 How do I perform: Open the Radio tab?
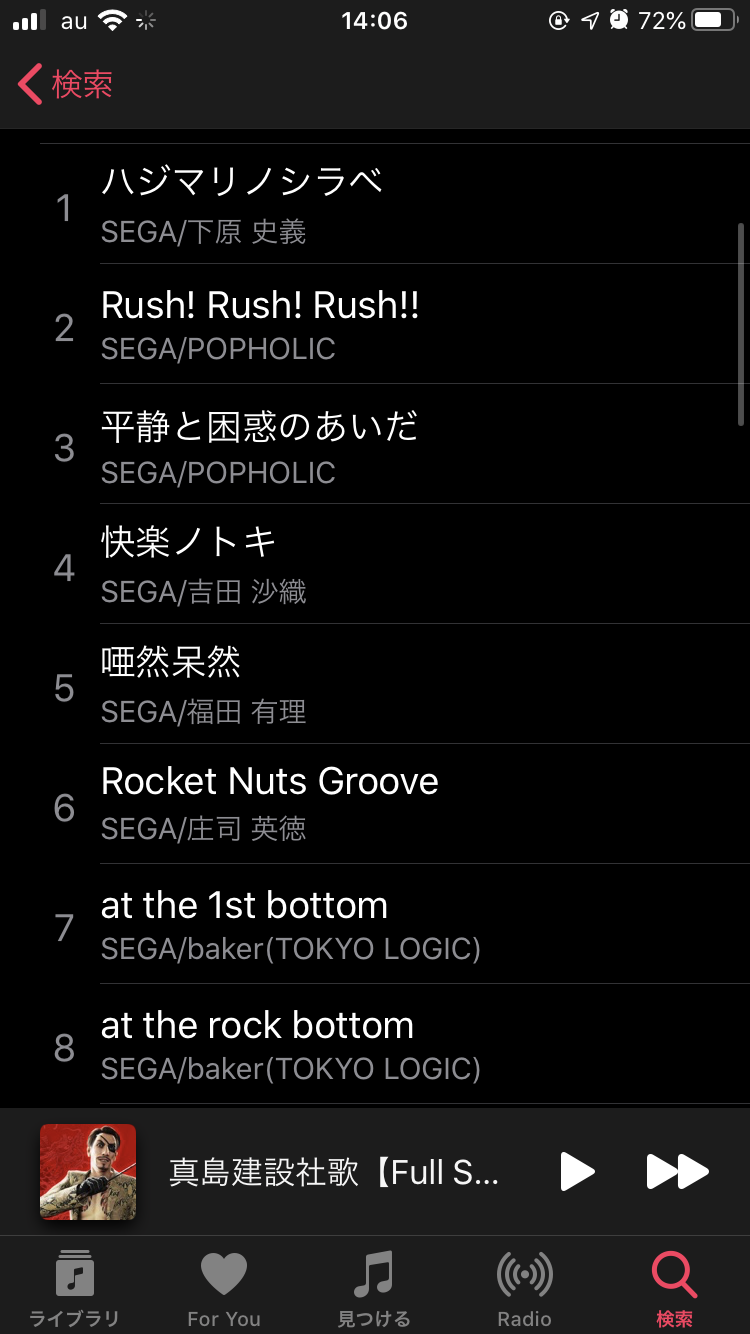pyautogui.click(x=524, y=1287)
